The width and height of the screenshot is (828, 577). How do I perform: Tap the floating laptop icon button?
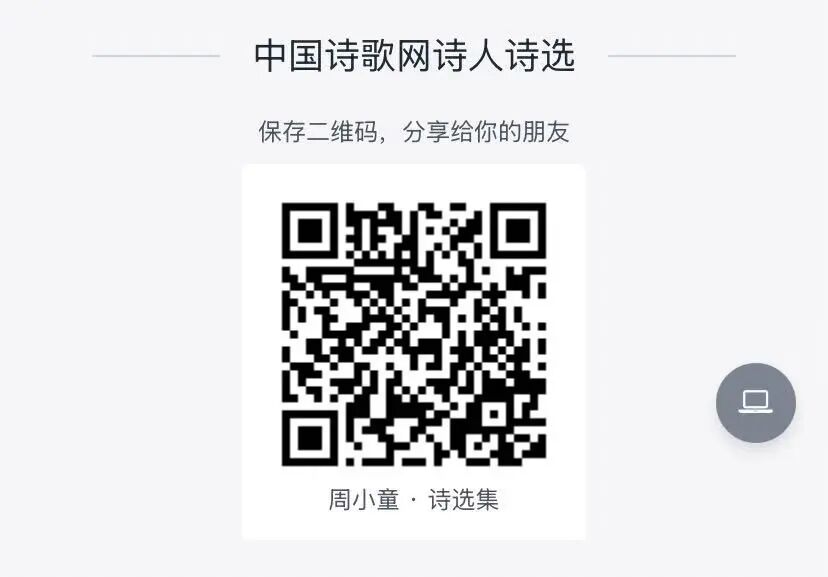(x=755, y=402)
